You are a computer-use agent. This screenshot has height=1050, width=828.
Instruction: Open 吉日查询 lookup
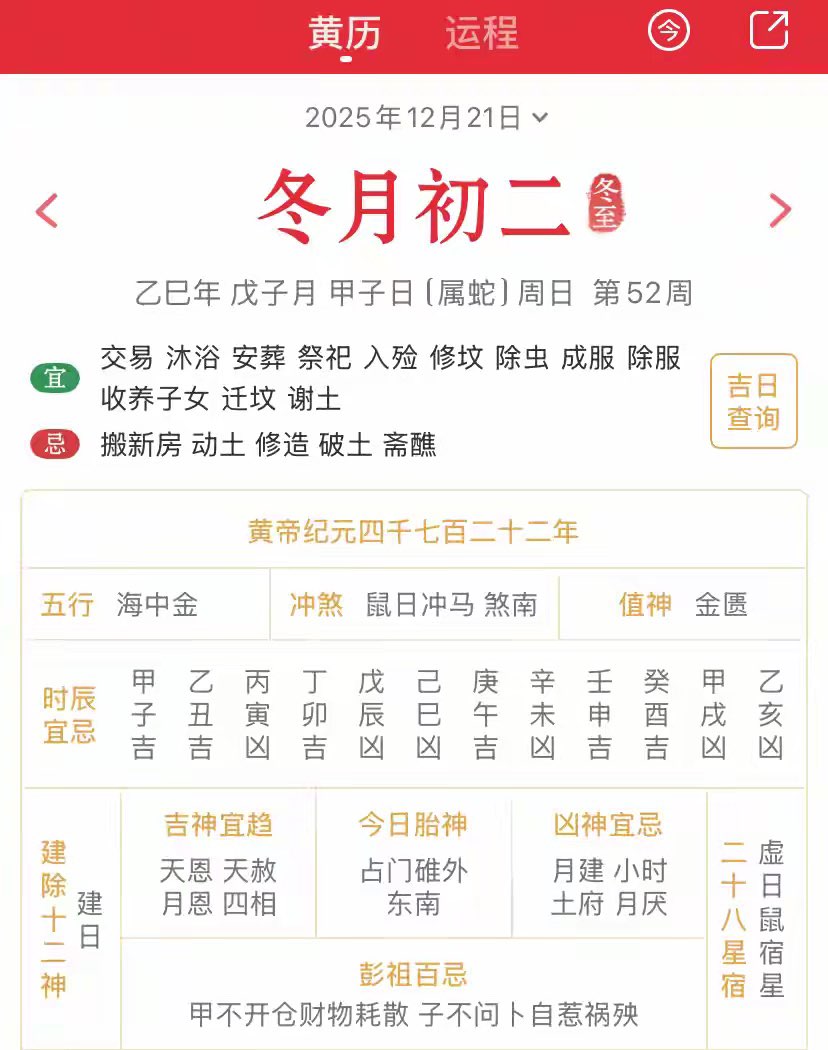[753, 402]
